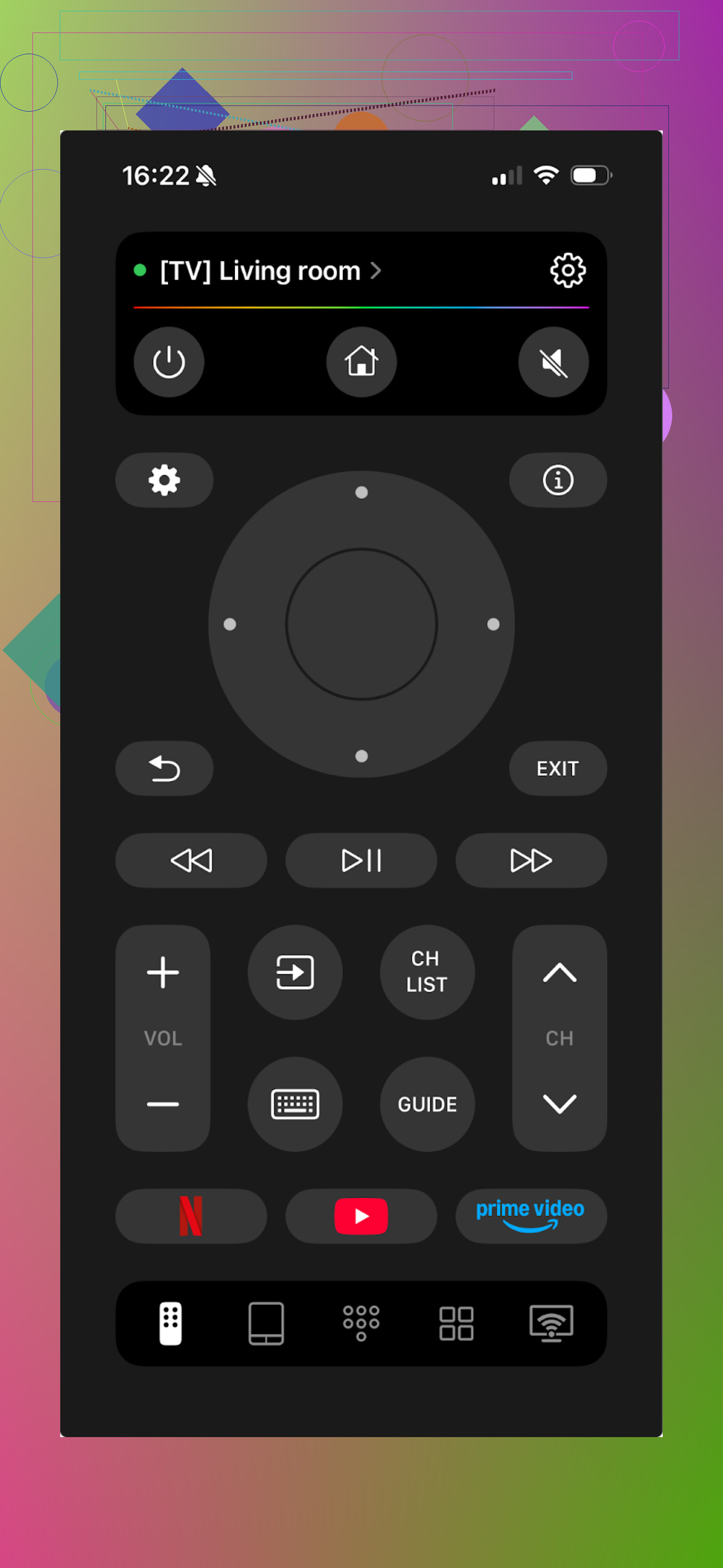Launch YouTube on the TV

361,1216
